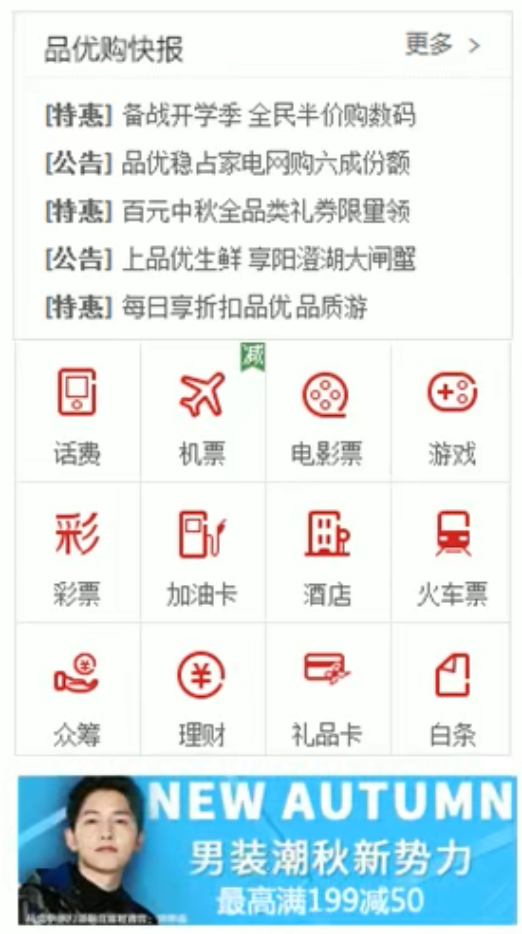Open the NEW AUTUMN 男装潮秋新势力 banner
This screenshot has height=934, width=522.
tap(267, 850)
